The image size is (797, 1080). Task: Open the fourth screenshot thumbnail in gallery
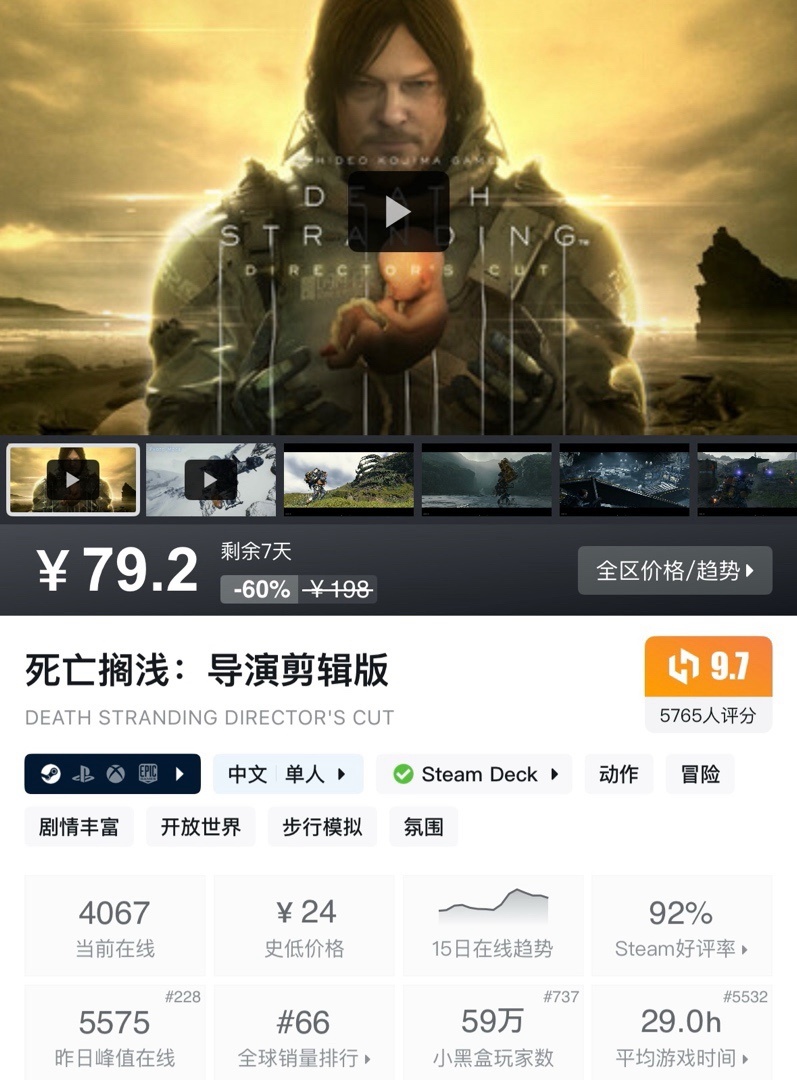[x=486, y=480]
